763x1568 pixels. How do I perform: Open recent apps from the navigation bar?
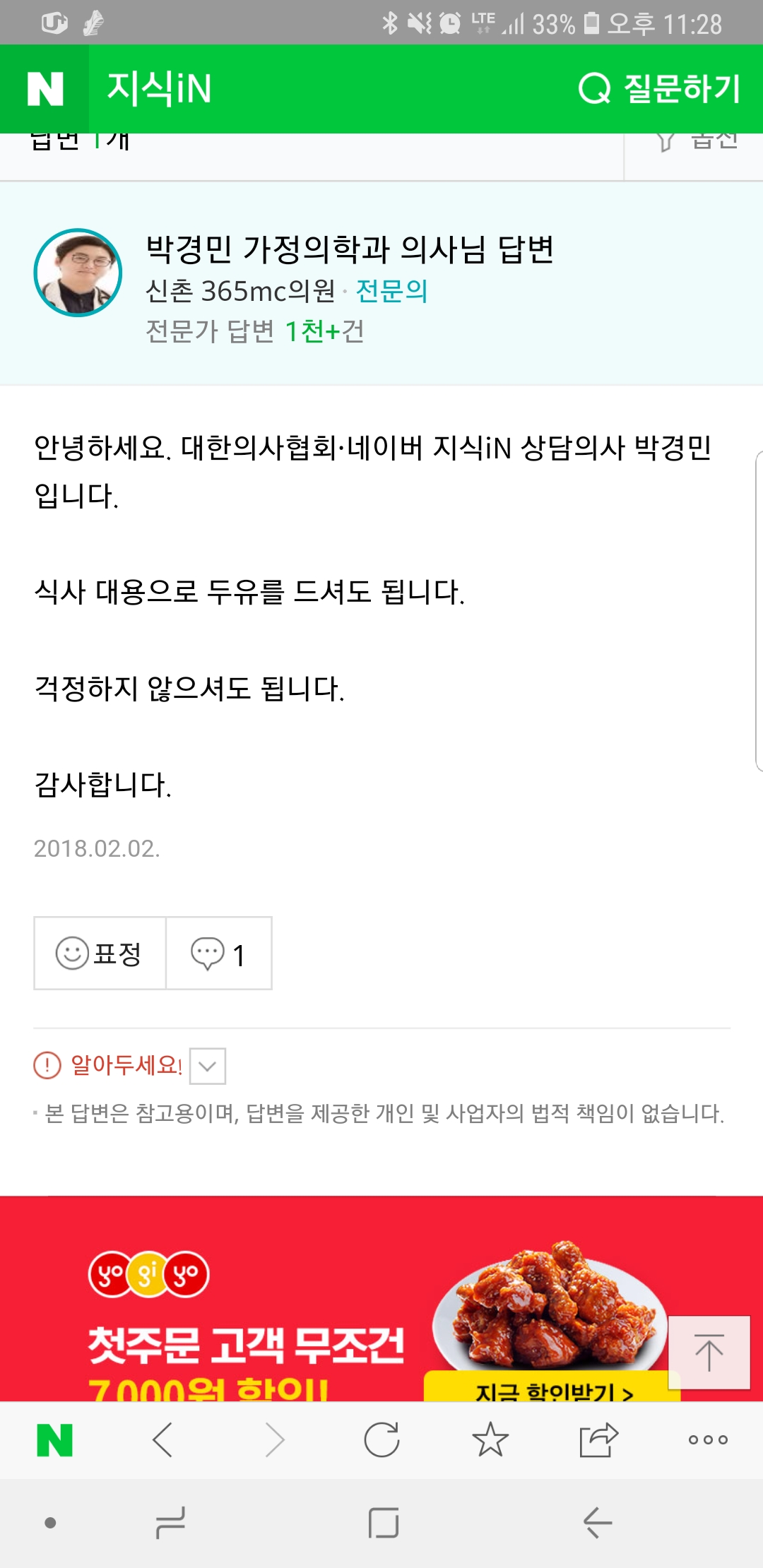(170, 1522)
